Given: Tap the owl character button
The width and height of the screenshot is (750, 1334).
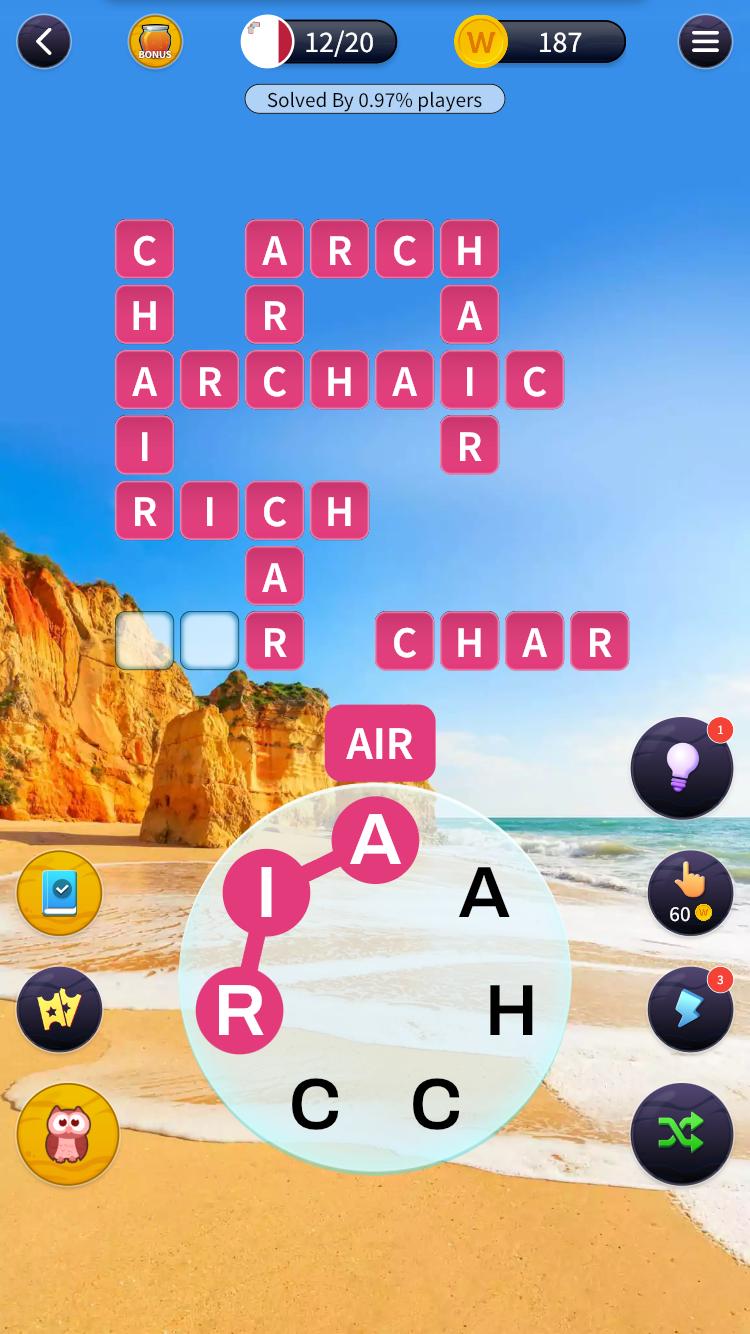Looking at the screenshot, I should click(68, 1134).
